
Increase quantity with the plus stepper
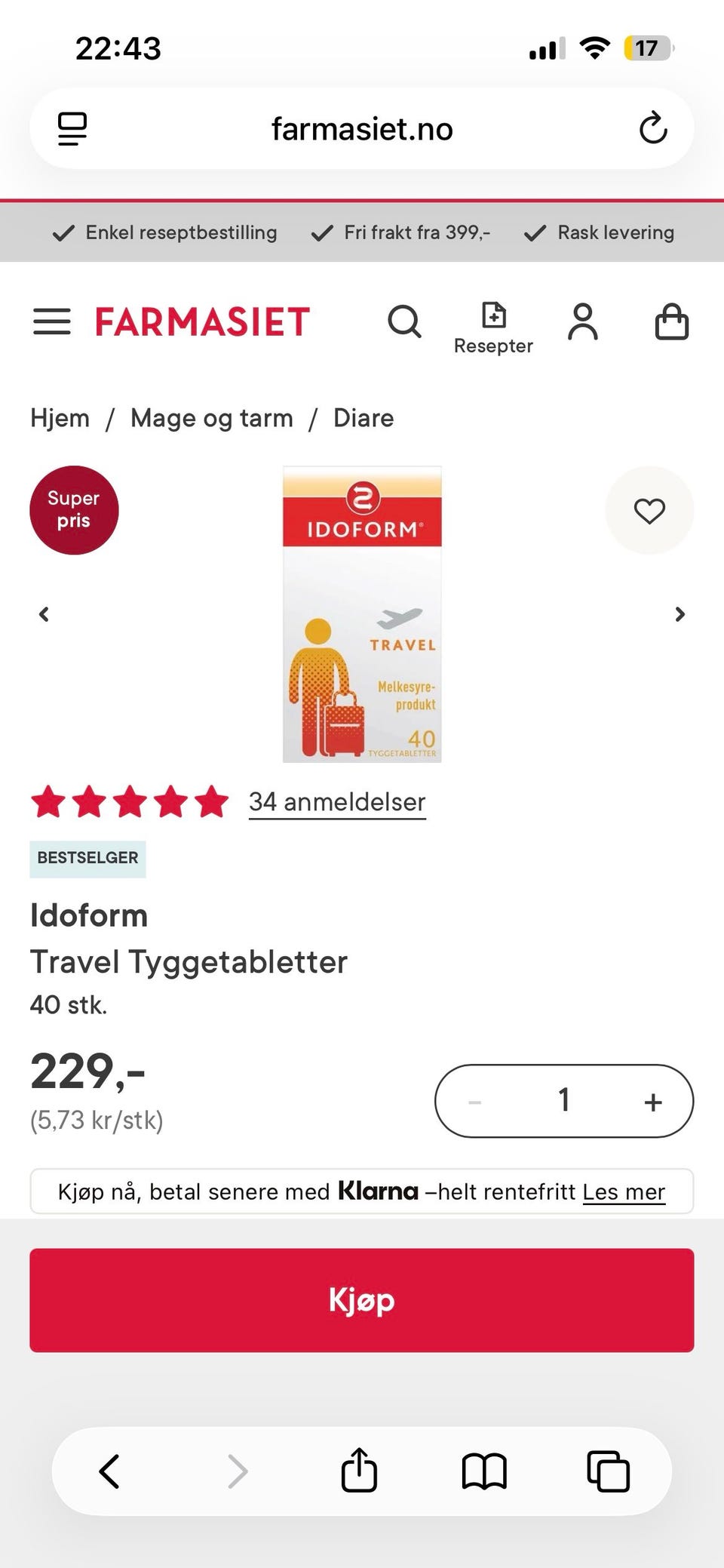coord(653,1101)
